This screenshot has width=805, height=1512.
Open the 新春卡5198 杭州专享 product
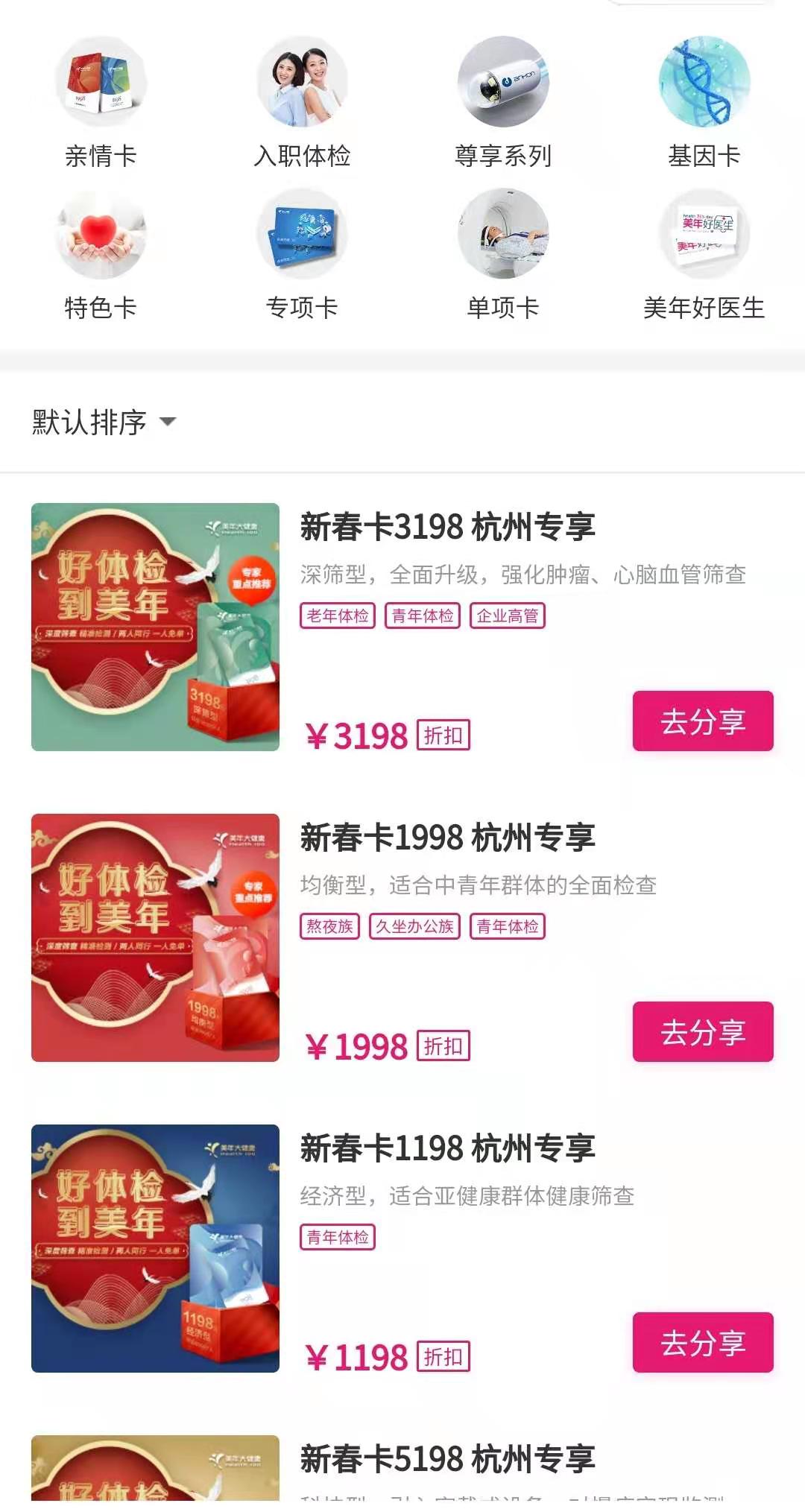[x=447, y=1459]
